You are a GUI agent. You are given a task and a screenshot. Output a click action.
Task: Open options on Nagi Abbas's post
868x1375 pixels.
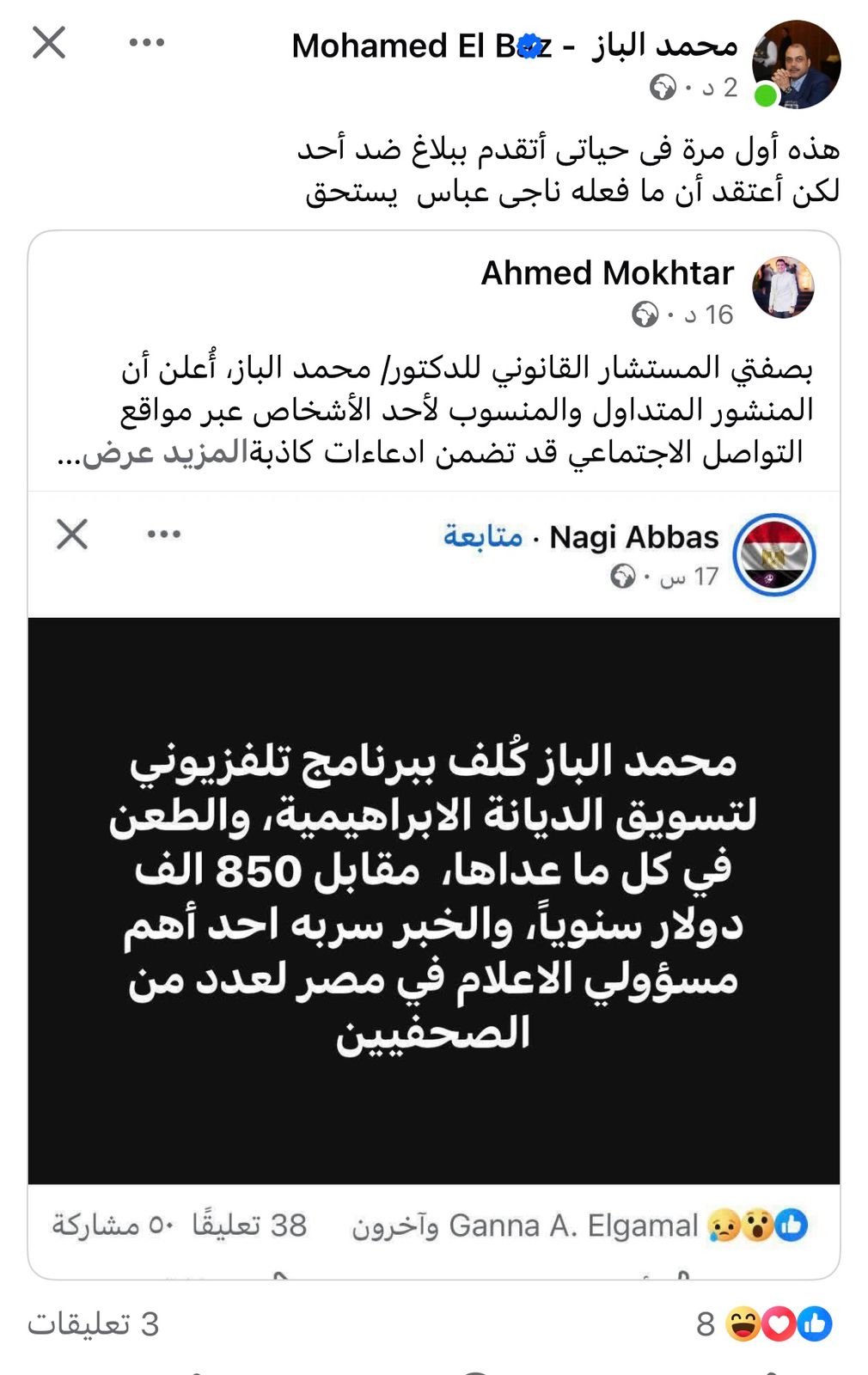pyautogui.click(x=163, y=534)
